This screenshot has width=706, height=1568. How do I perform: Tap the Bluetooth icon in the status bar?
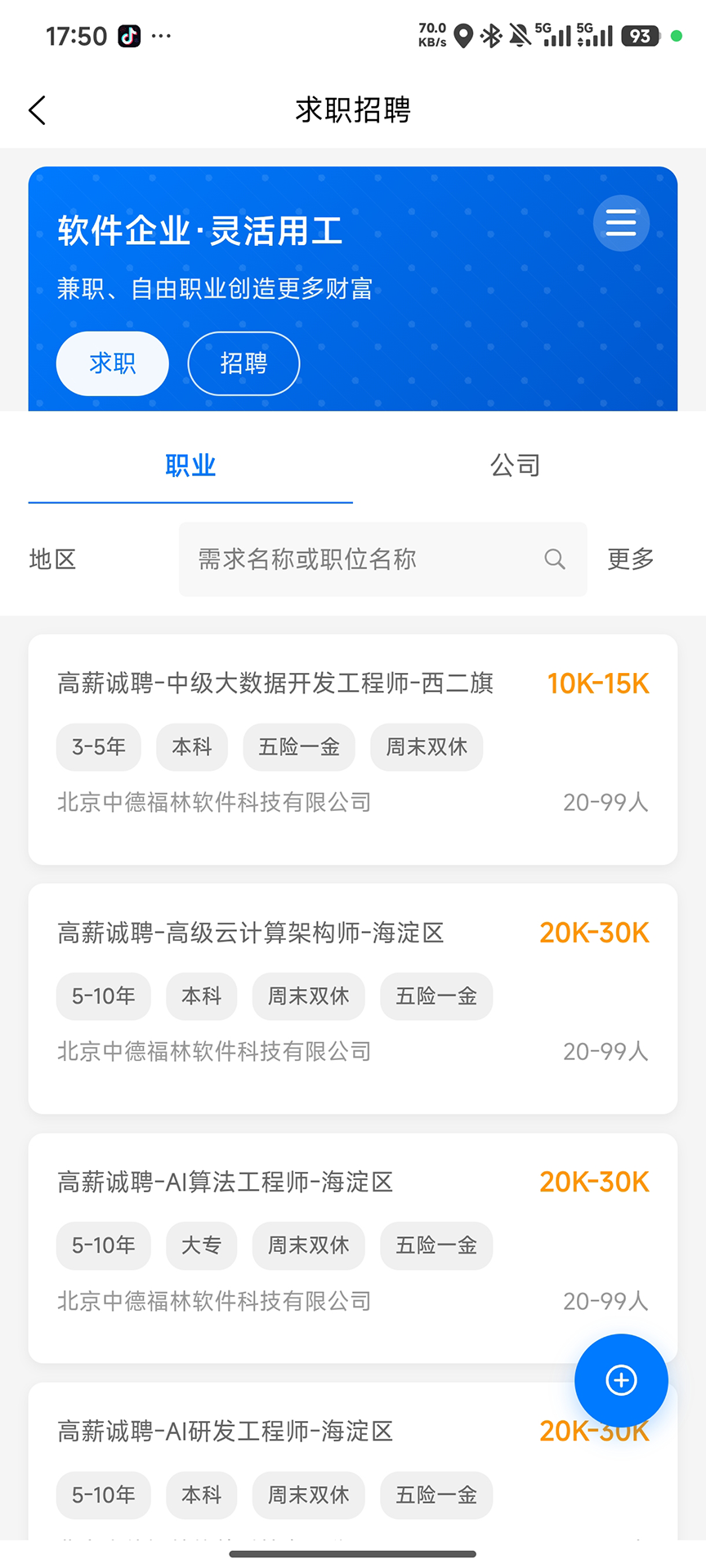tap(492, 36)
